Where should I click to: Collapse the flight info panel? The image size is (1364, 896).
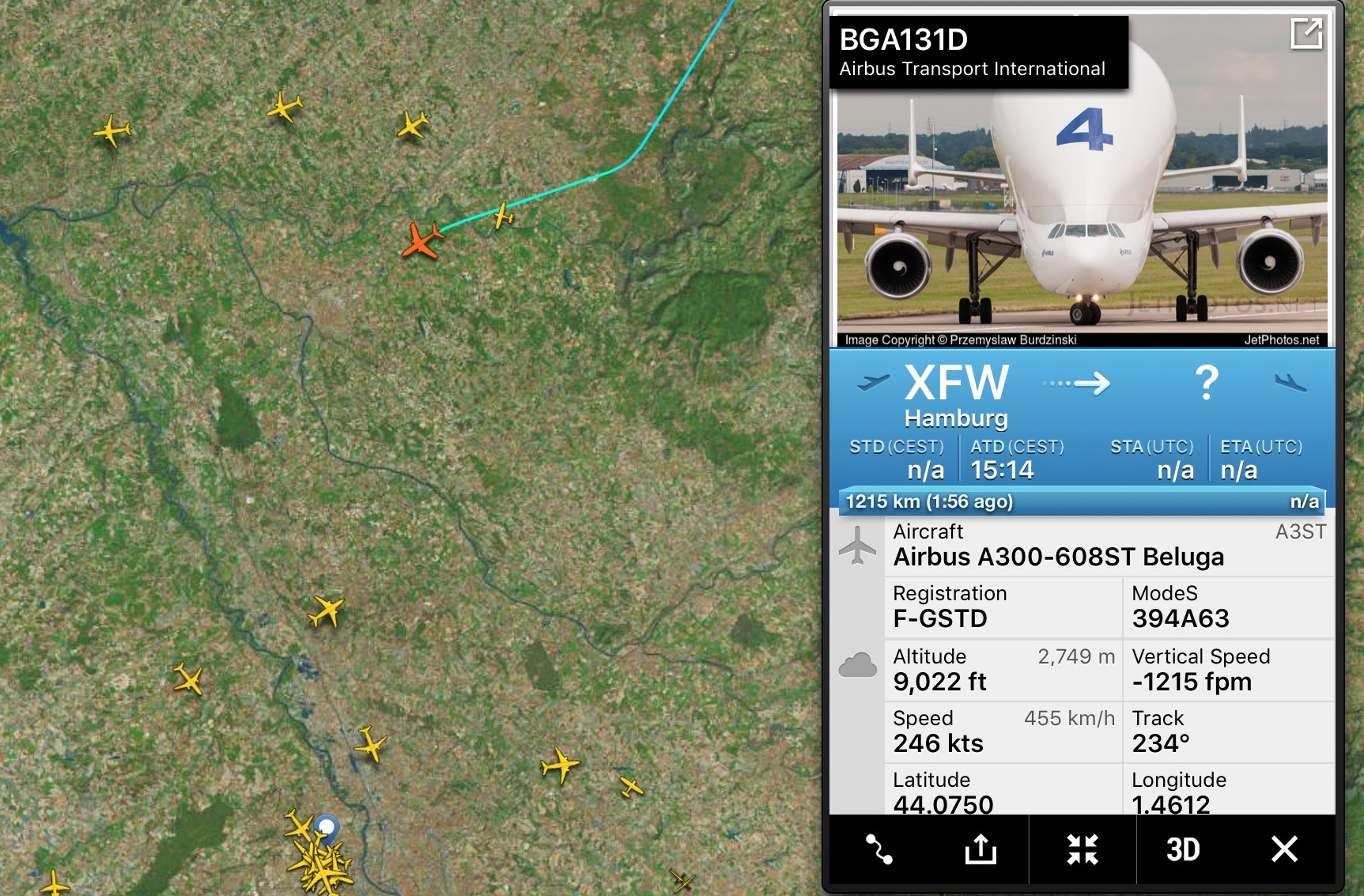[x=1082, y=849]
